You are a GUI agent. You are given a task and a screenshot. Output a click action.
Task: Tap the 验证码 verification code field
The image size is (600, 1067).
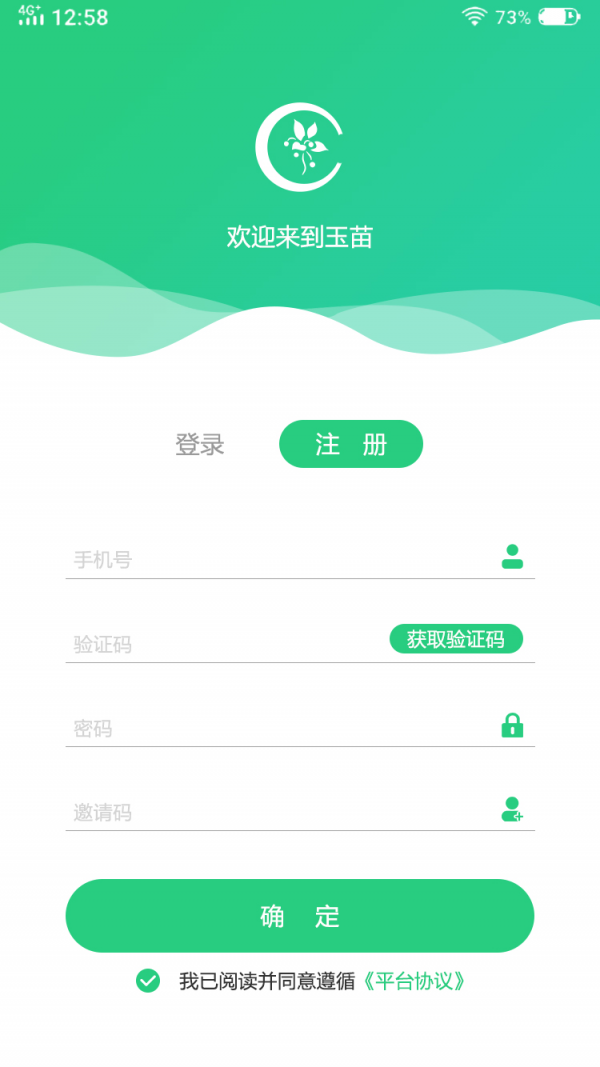point(220,644)
